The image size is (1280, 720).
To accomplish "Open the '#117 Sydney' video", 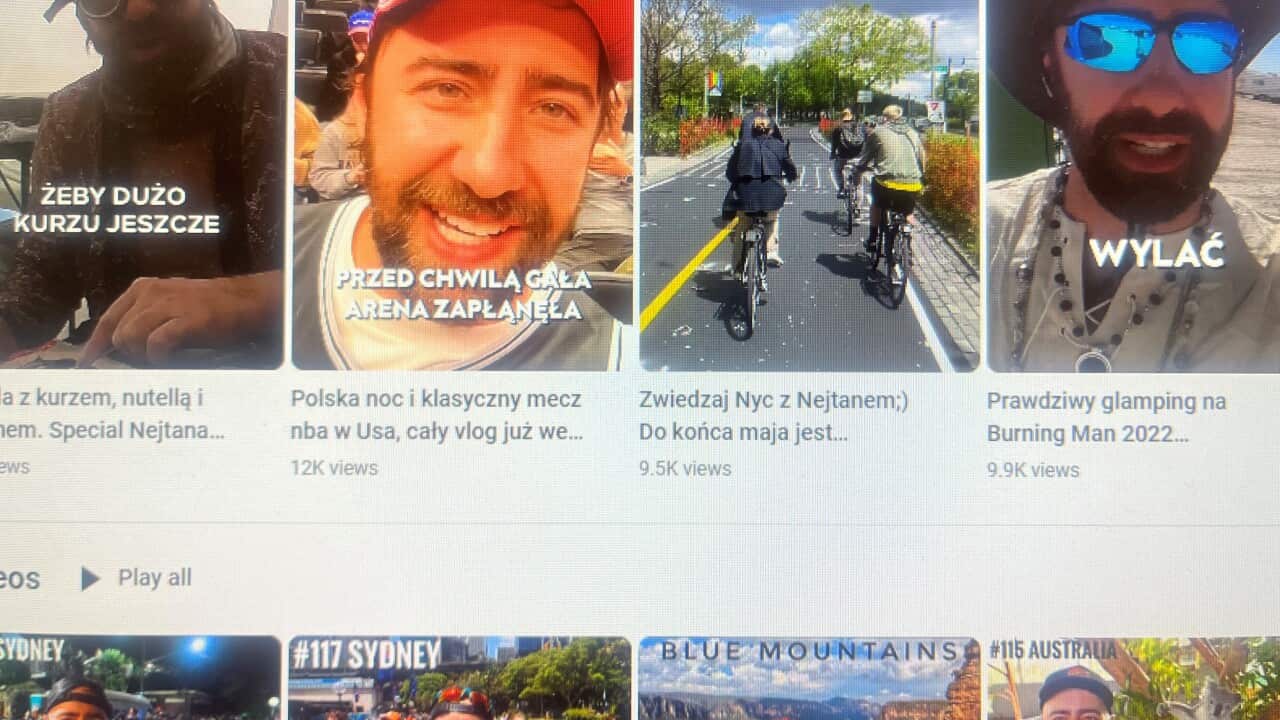I will tap(459, 680).
